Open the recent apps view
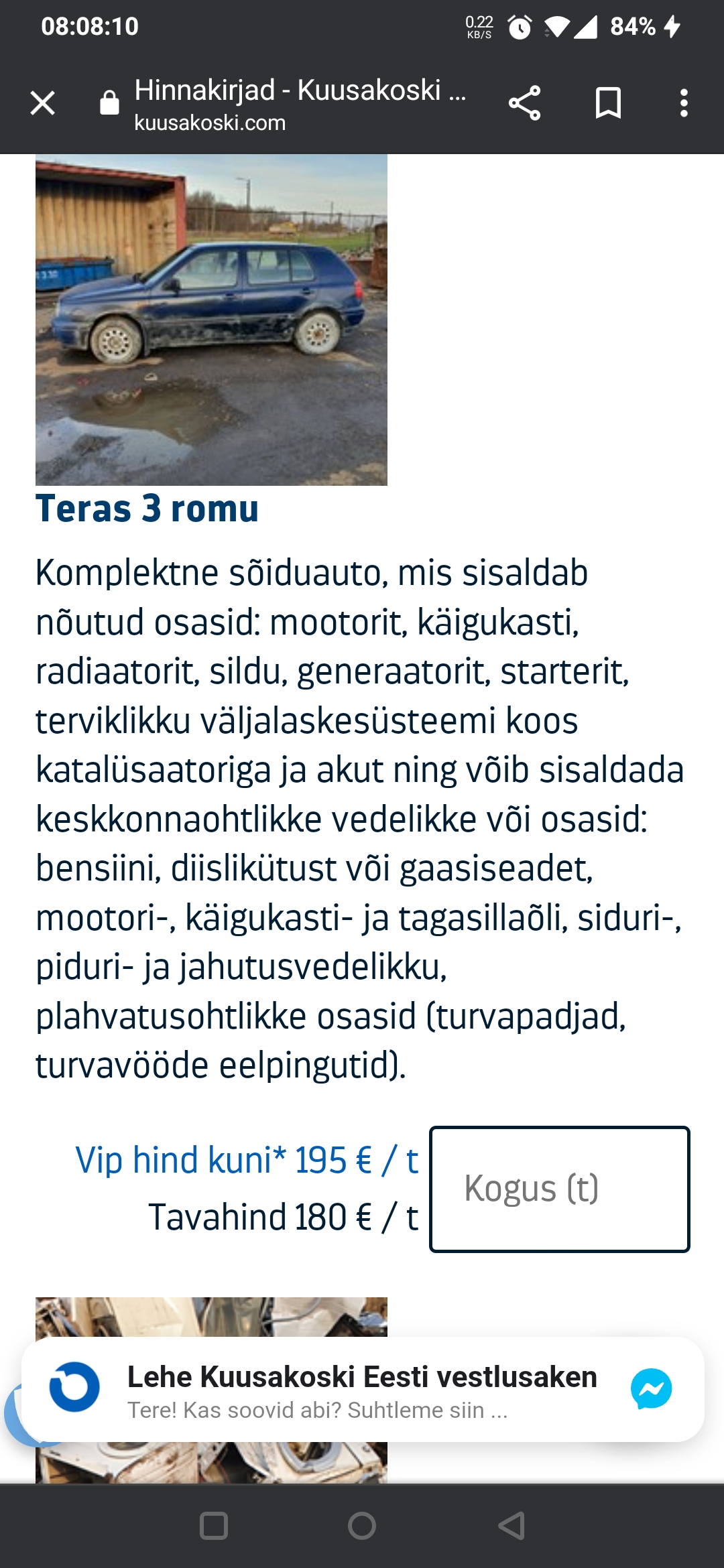Screen dimensions: 724x1568 tap(214, 1526)
